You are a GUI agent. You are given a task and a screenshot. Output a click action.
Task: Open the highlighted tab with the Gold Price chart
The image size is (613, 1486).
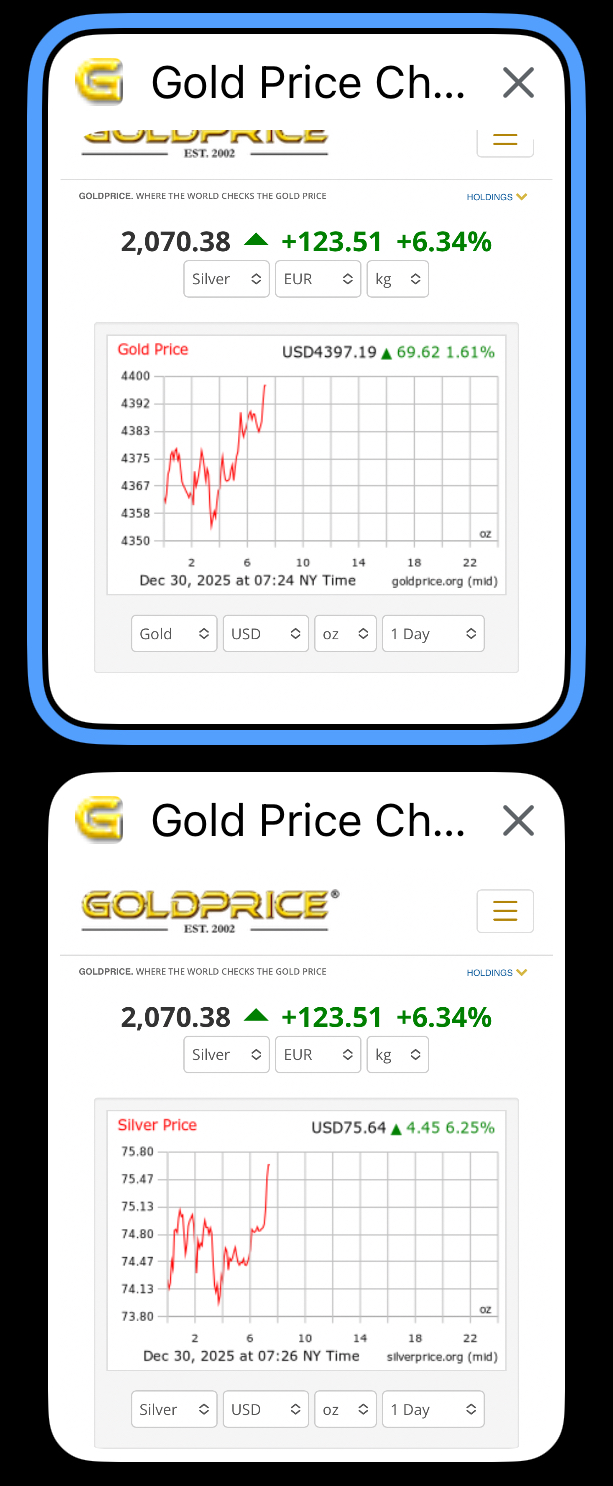pos(306,420)
